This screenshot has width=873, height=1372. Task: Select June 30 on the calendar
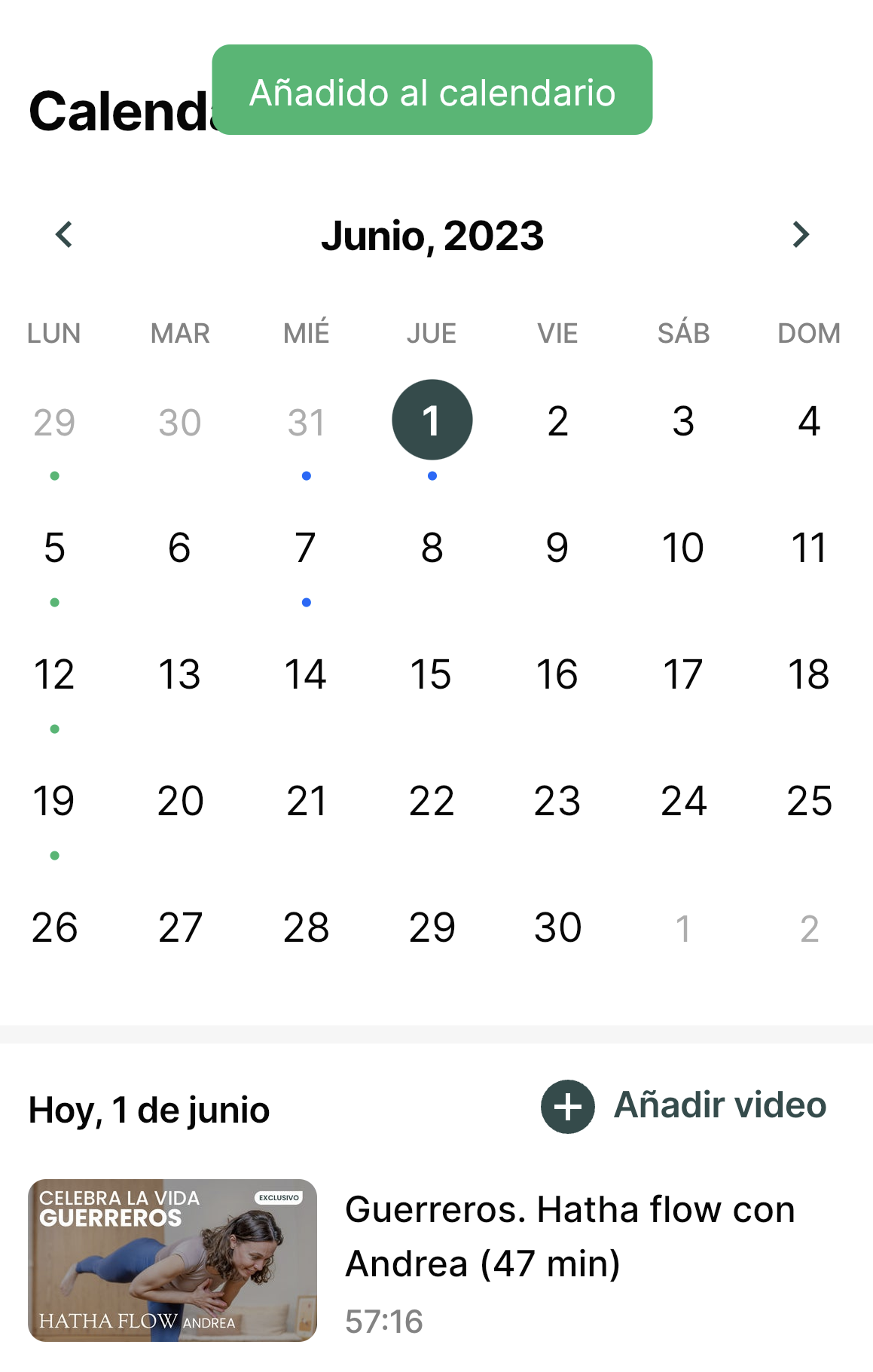coord(557,928)
